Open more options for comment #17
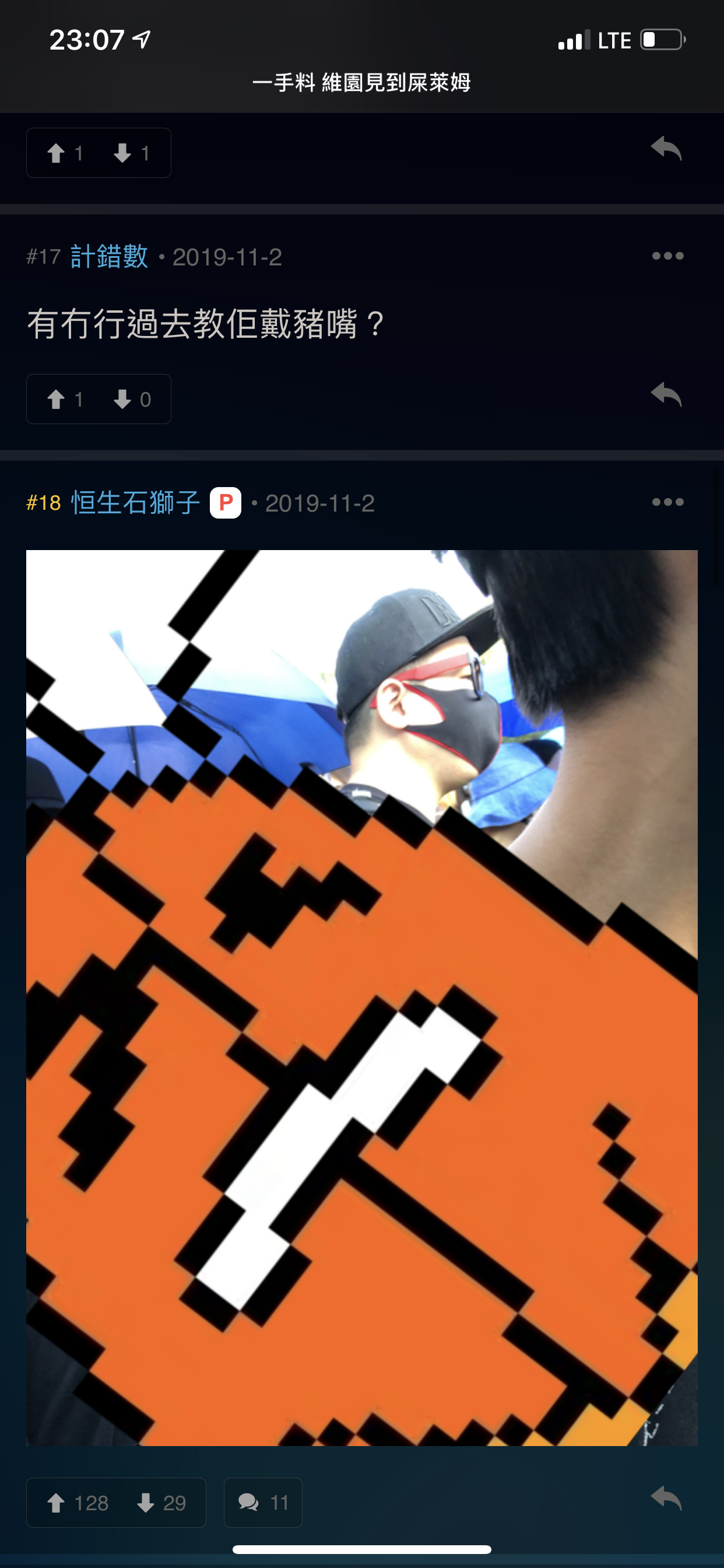724x1568 pixels. coord(667,256)
